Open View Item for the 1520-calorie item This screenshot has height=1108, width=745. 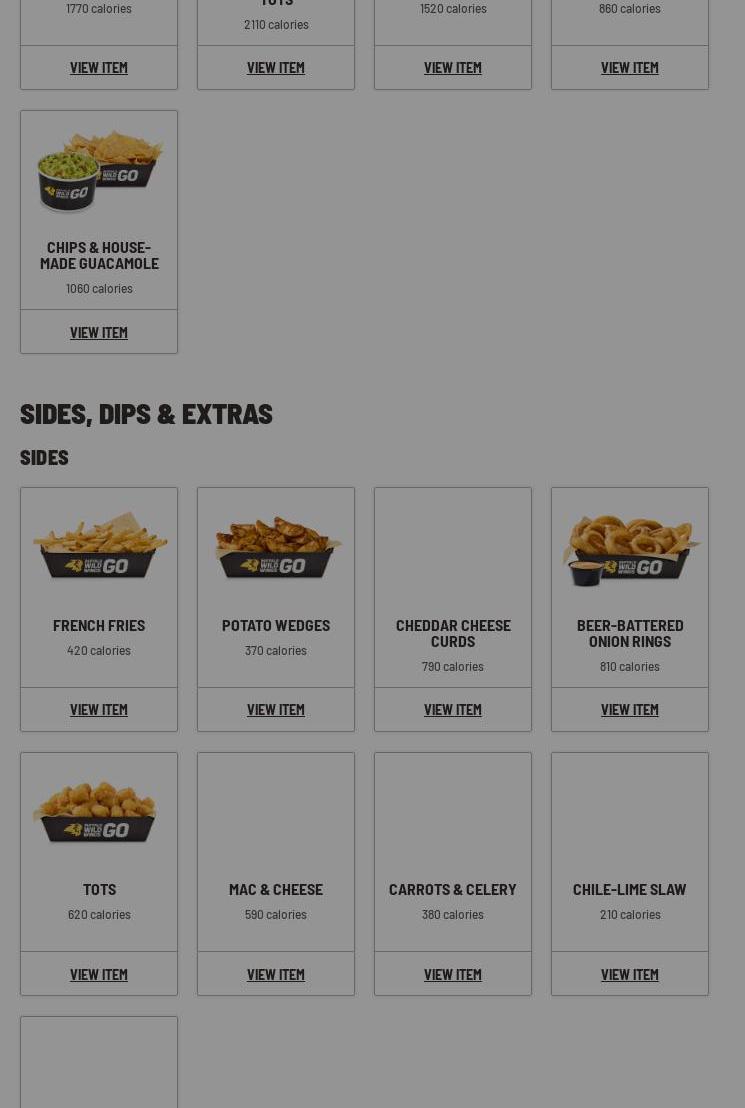(x=453, y=67)
